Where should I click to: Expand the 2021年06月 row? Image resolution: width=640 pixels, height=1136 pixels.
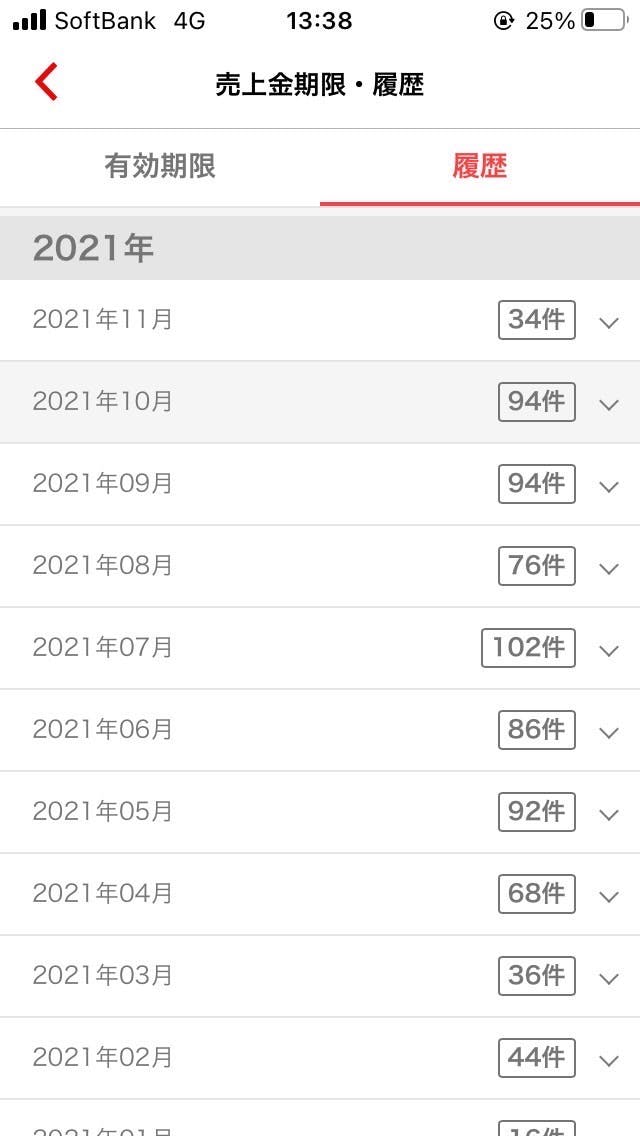point(608,731)
